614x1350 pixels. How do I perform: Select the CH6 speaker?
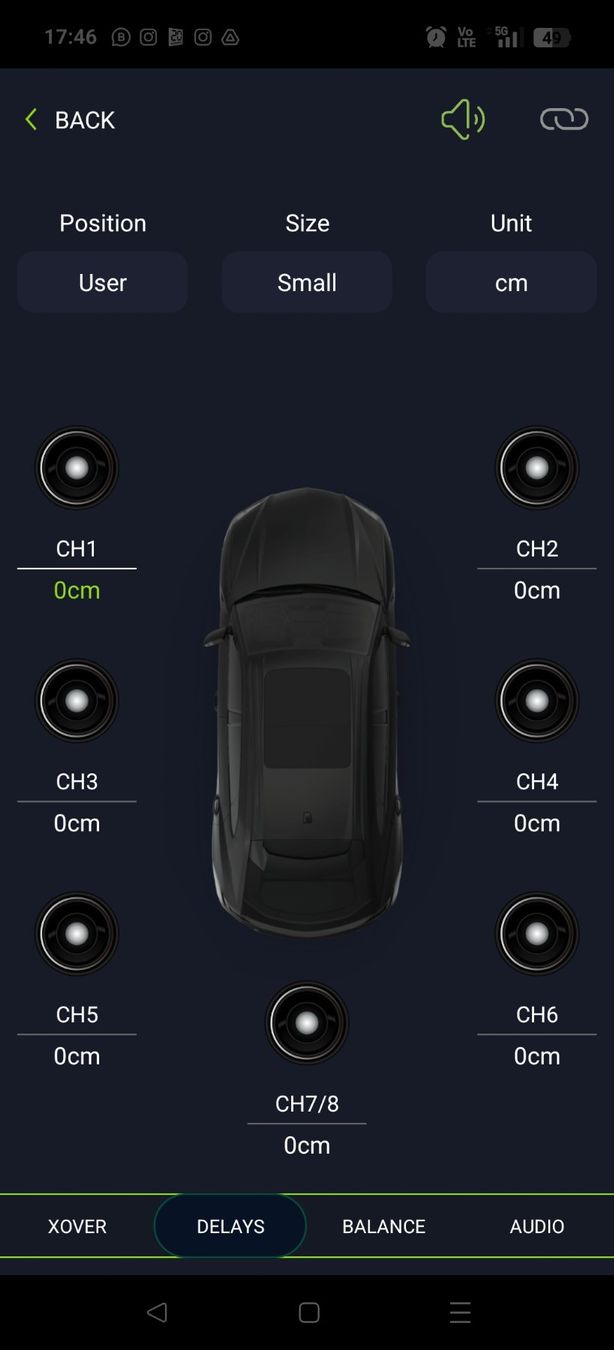pos(537,933)
